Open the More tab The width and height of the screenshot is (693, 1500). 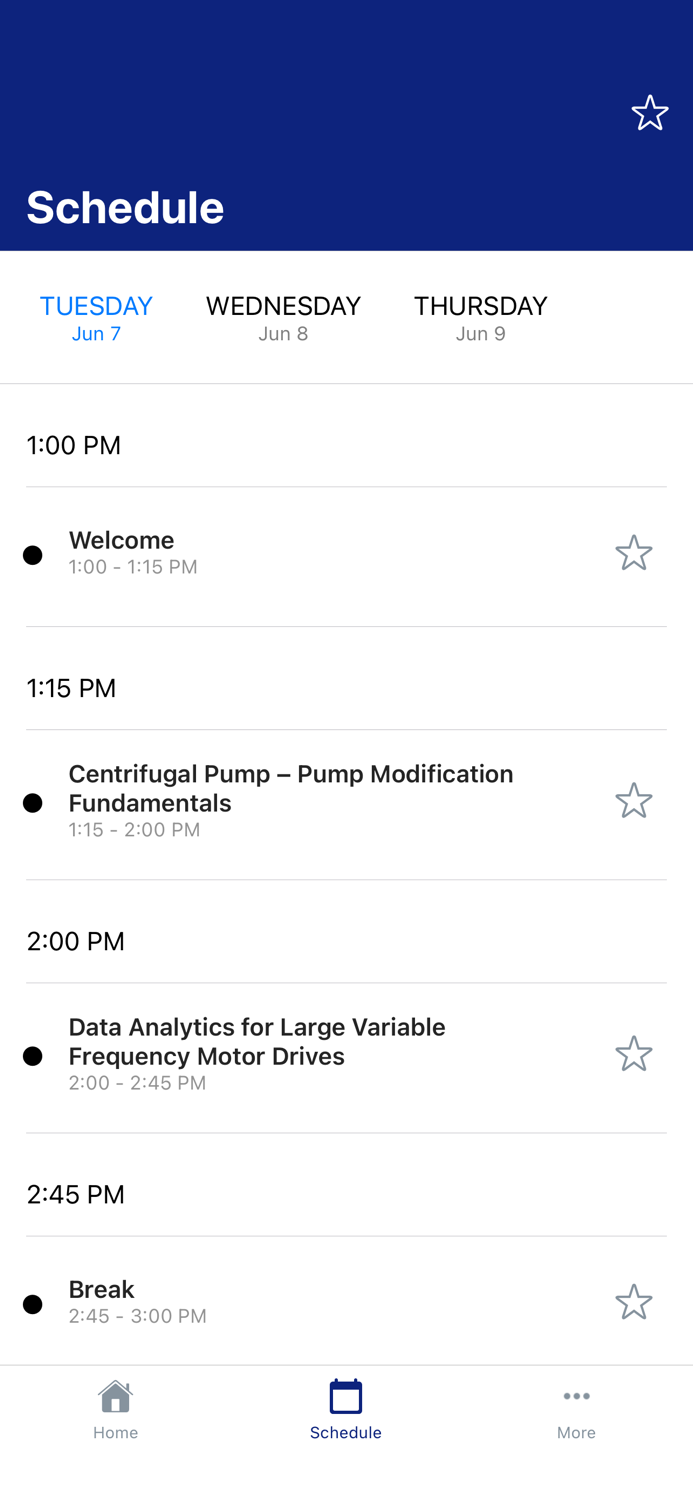pos(576,1410)
